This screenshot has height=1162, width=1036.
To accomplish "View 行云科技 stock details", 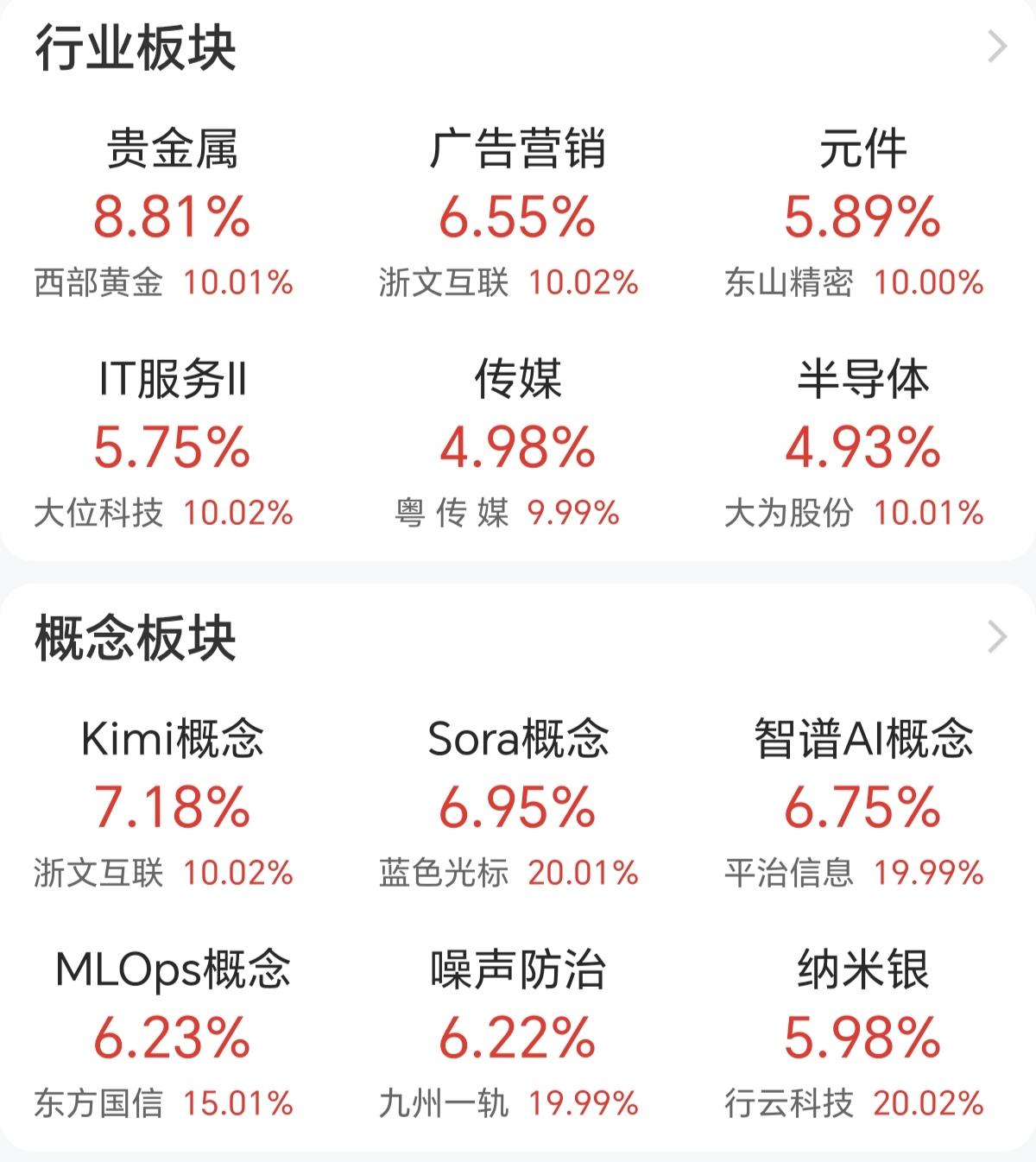I will [x=792, y=1102].
